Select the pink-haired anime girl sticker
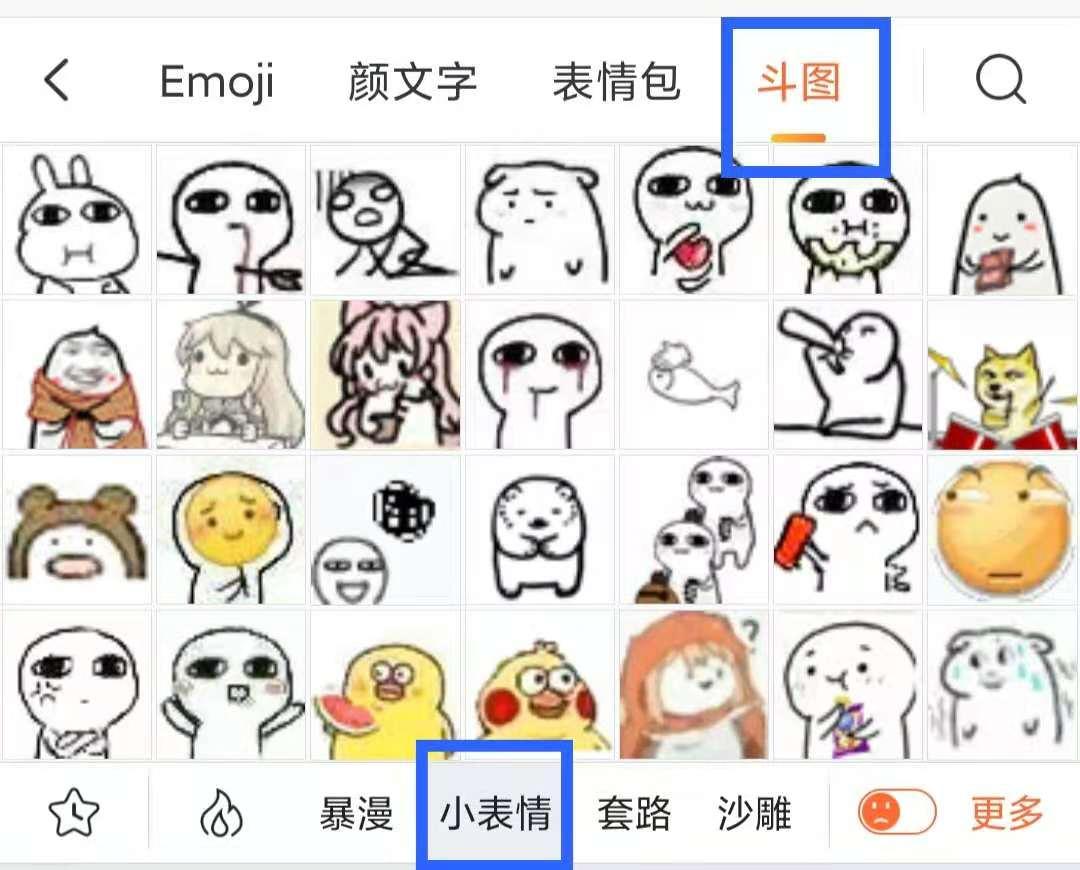The height and width of the screenshot is (870, 1080). pyautogui.click(x=384, y=375)
